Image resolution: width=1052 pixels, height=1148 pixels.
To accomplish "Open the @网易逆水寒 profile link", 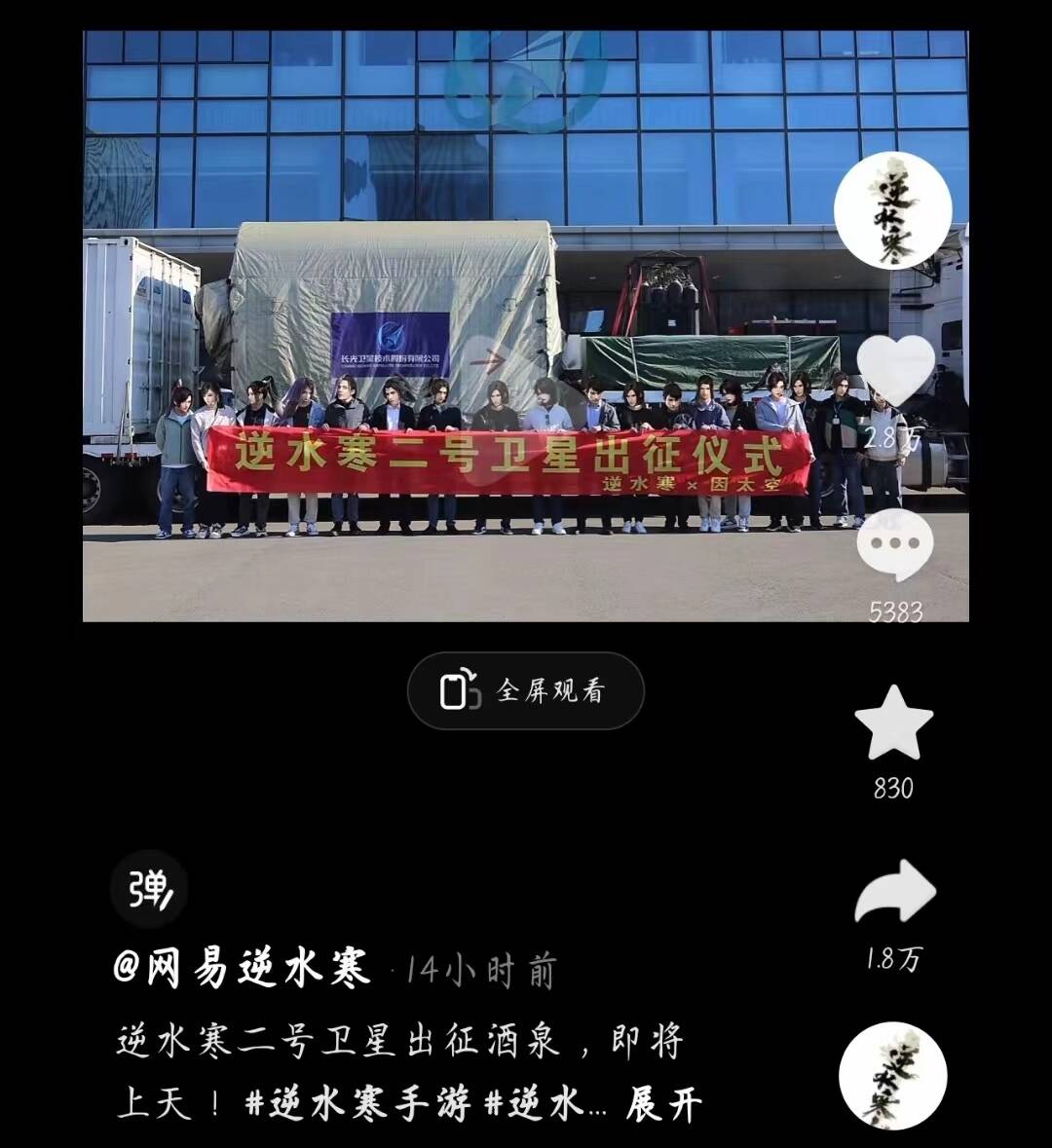I will (243, 970).
